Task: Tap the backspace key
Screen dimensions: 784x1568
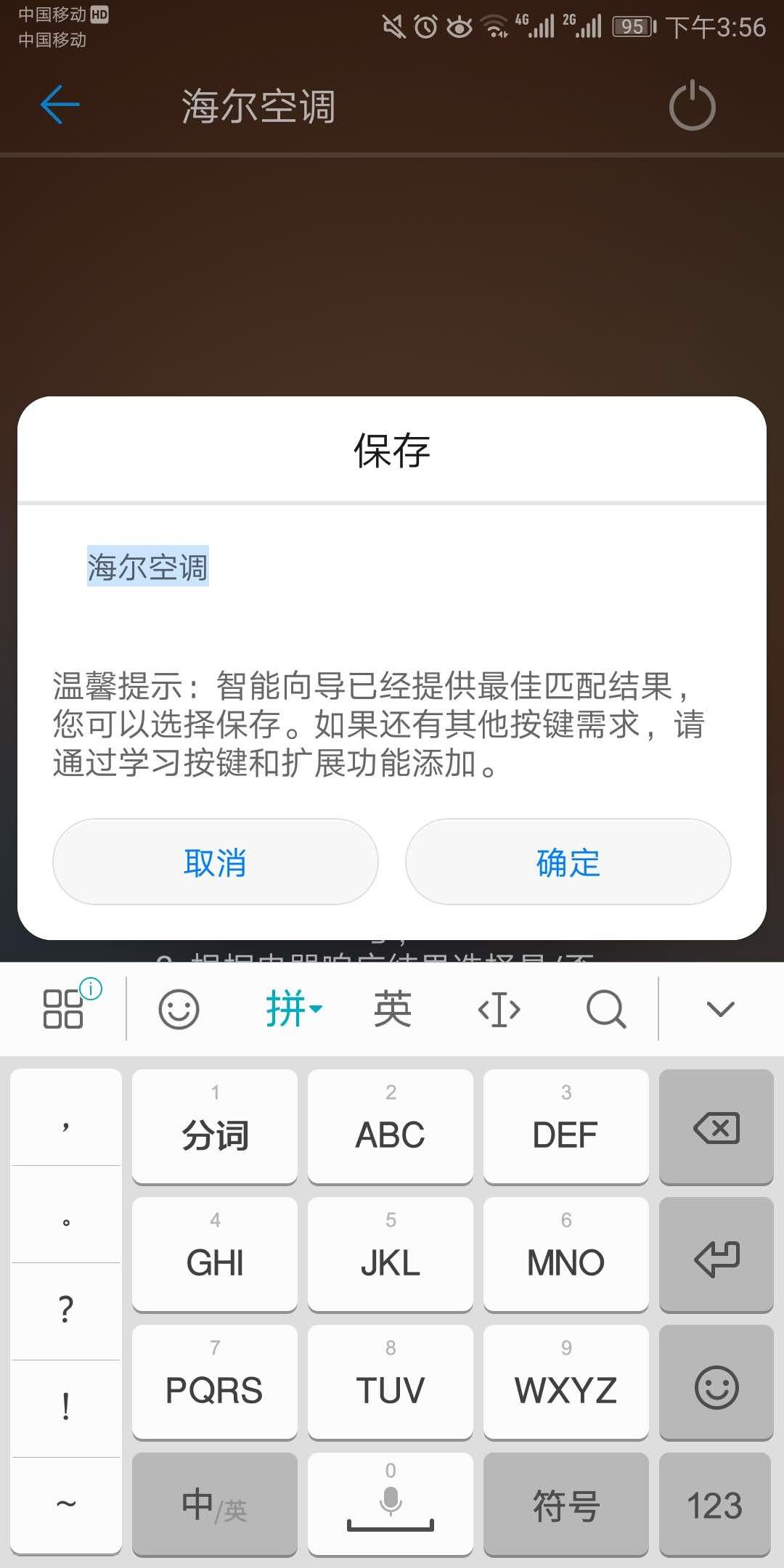Action: pos(716,1127)
